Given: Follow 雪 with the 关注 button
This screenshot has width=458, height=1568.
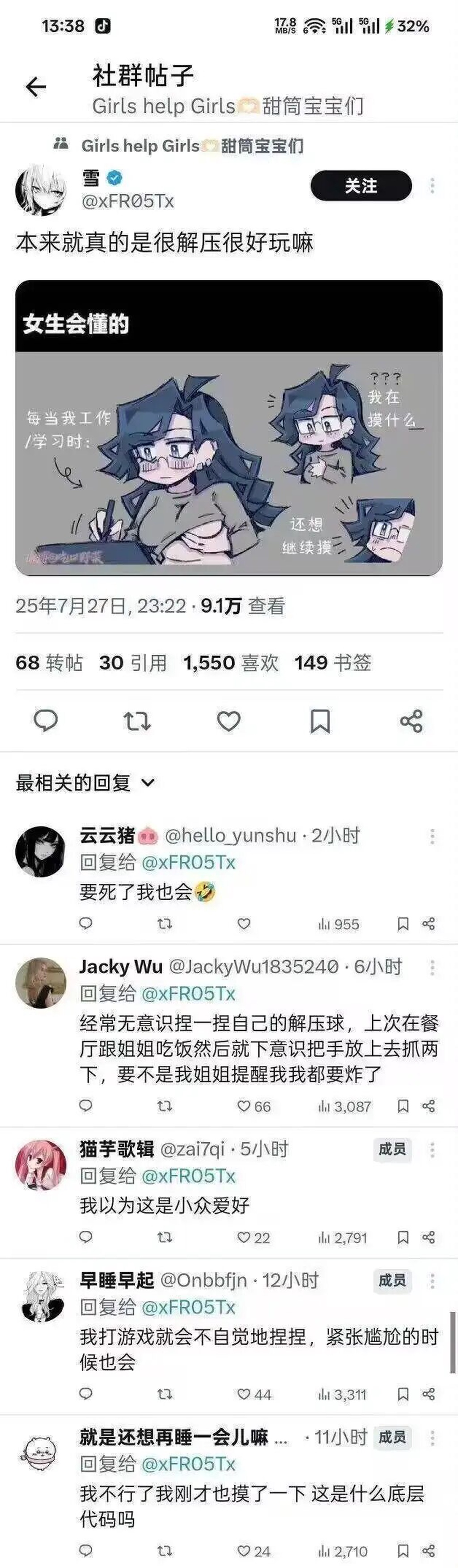Looking at the screenshot, I should click(360, 186).
